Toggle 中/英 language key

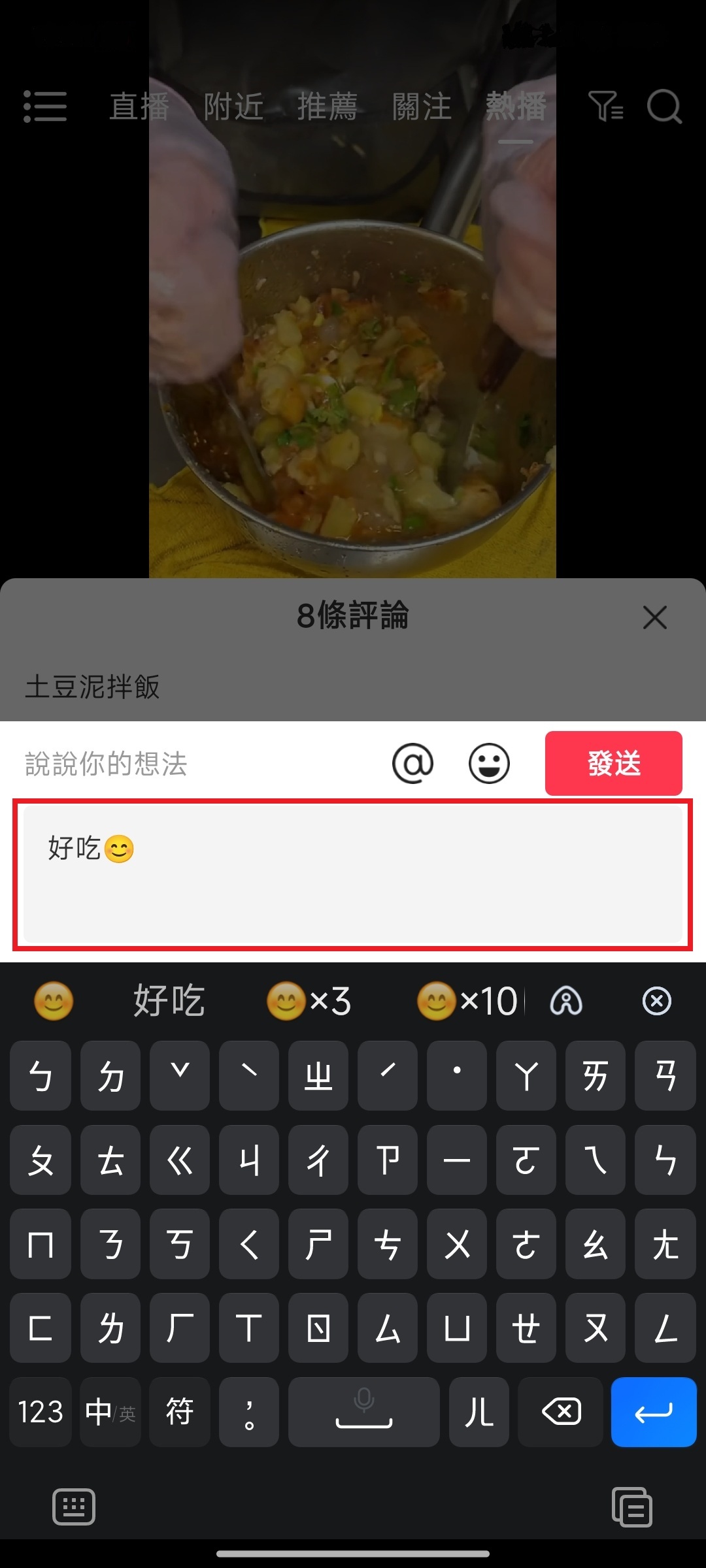(x=110, y=1412)
